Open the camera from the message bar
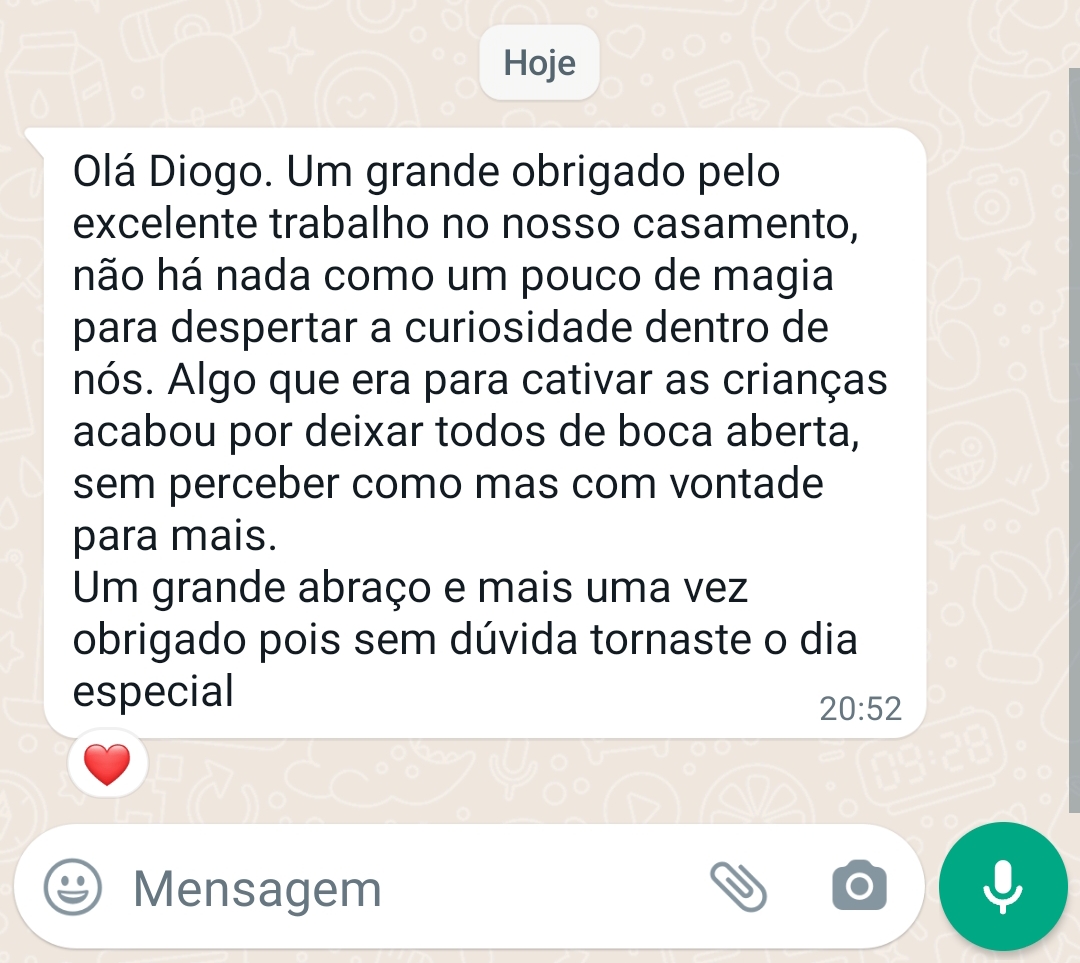 click(859, 886)
